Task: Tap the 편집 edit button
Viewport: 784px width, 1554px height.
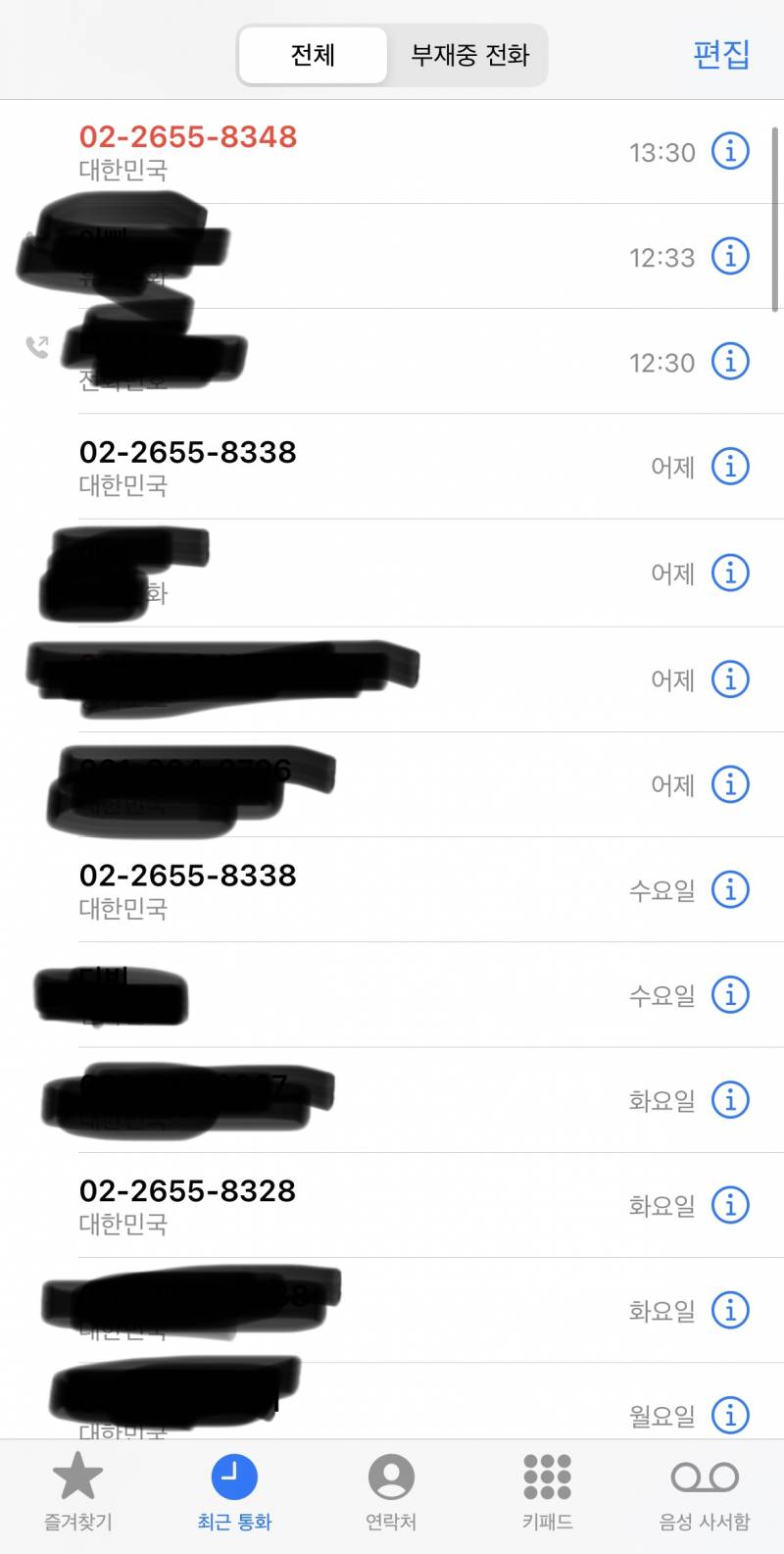Action: [x=722, y=56]
